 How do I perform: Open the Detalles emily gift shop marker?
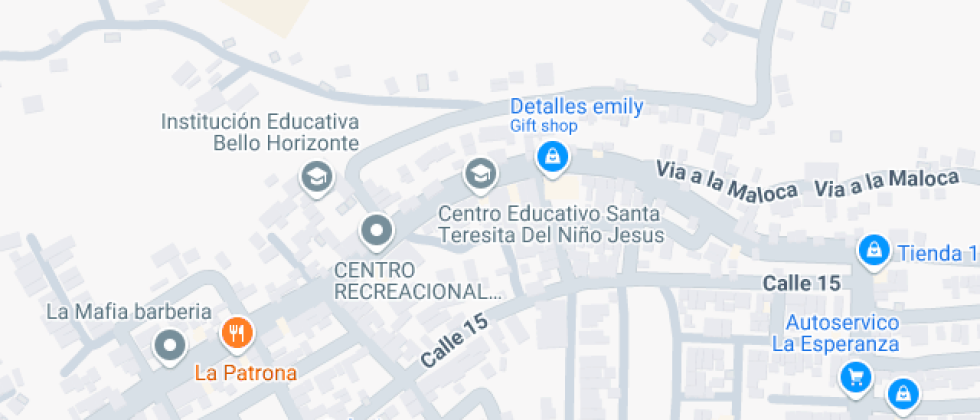[x=551, y=156]
